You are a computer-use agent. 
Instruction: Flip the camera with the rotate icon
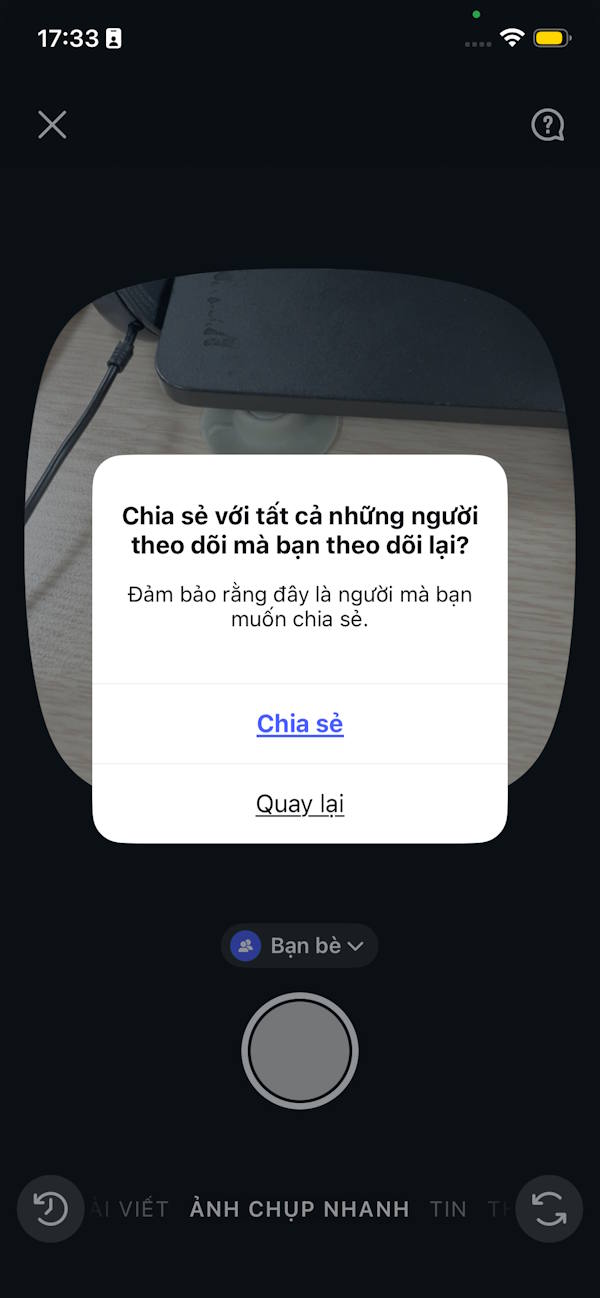pyautogui.click(x=549, y=1209)
